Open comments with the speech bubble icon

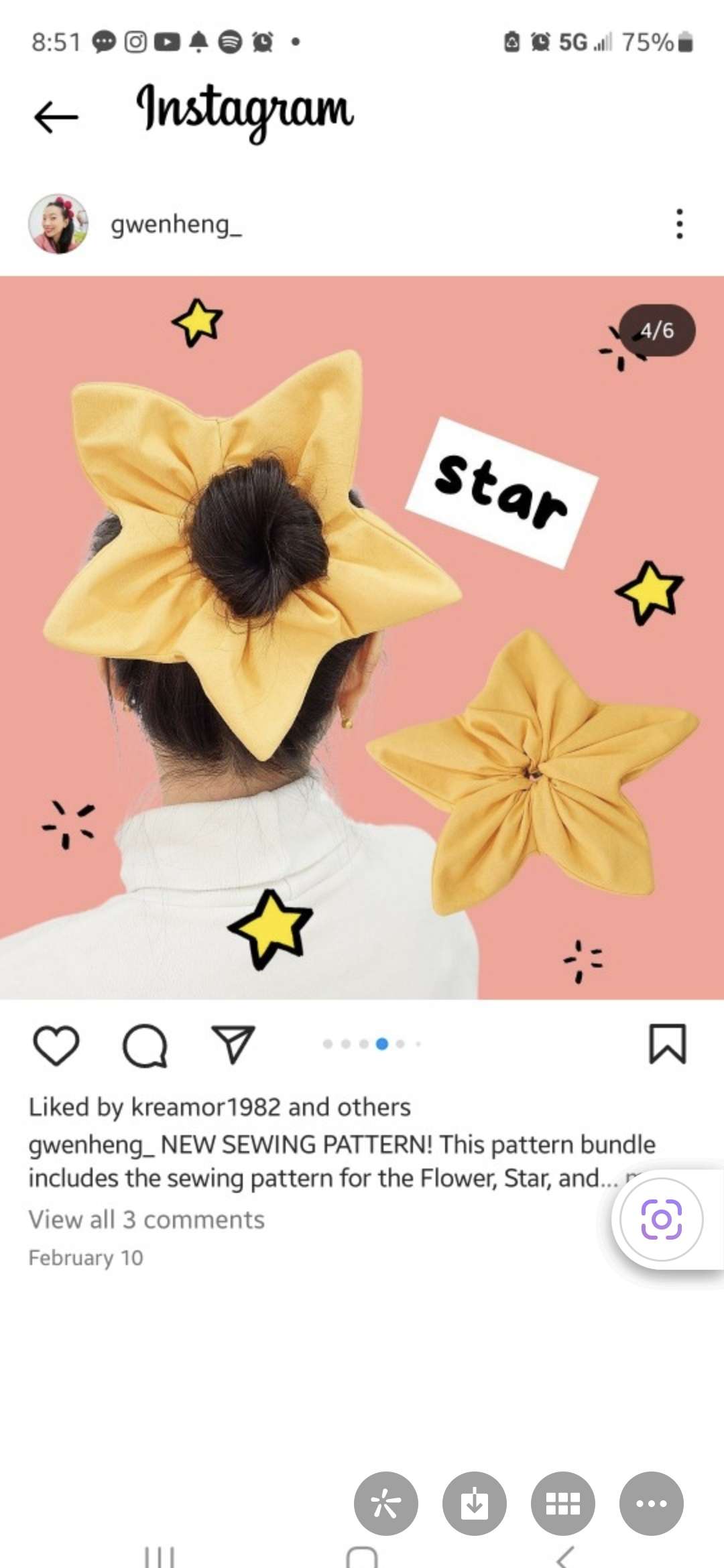point(145,1045)
